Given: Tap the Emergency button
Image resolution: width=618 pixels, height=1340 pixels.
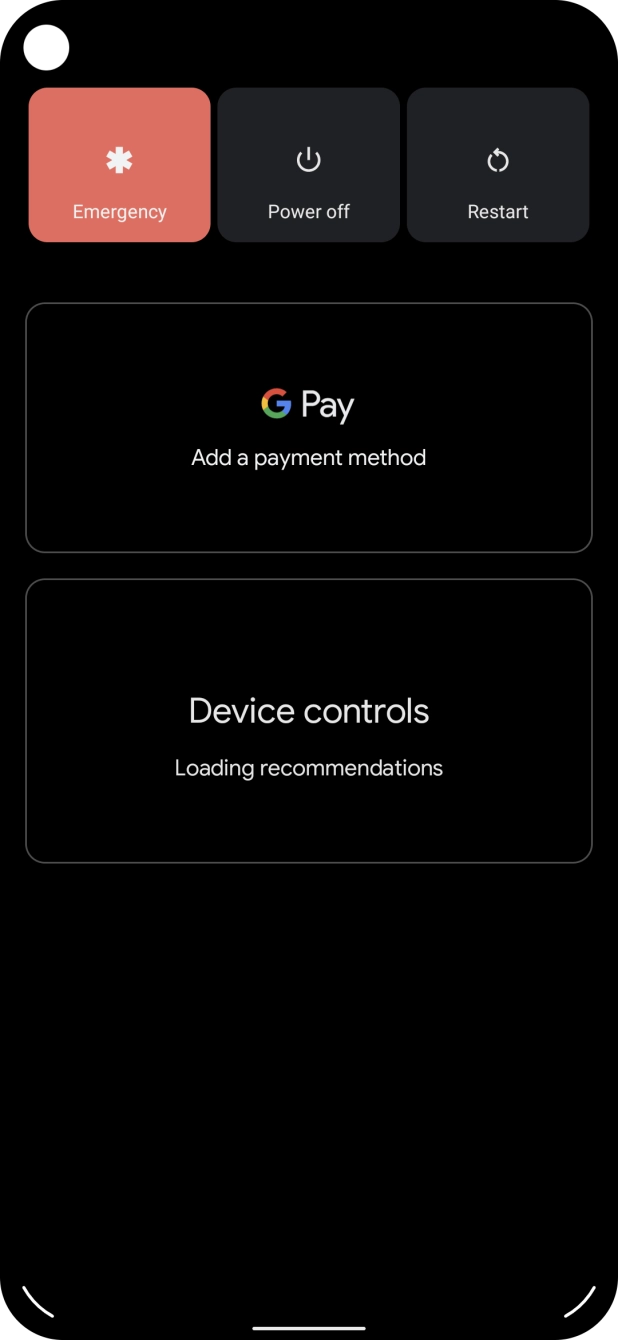Looking at the screenshot, I should point(119,165).
